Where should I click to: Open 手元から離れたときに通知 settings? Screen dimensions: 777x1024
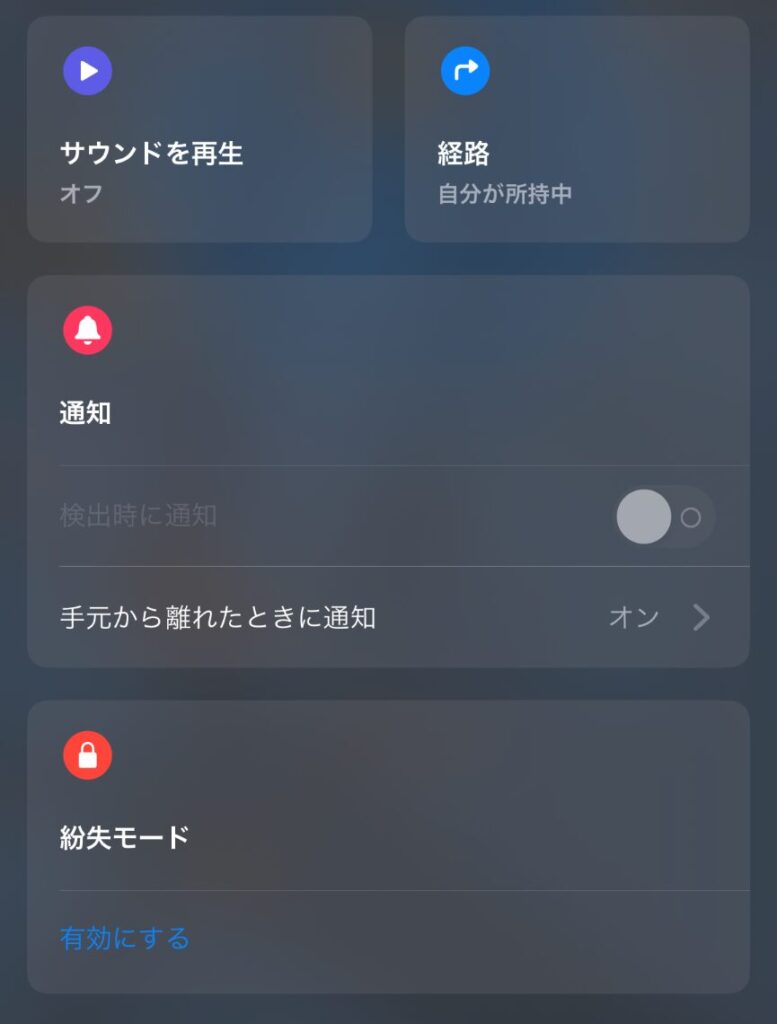point(388,618)
